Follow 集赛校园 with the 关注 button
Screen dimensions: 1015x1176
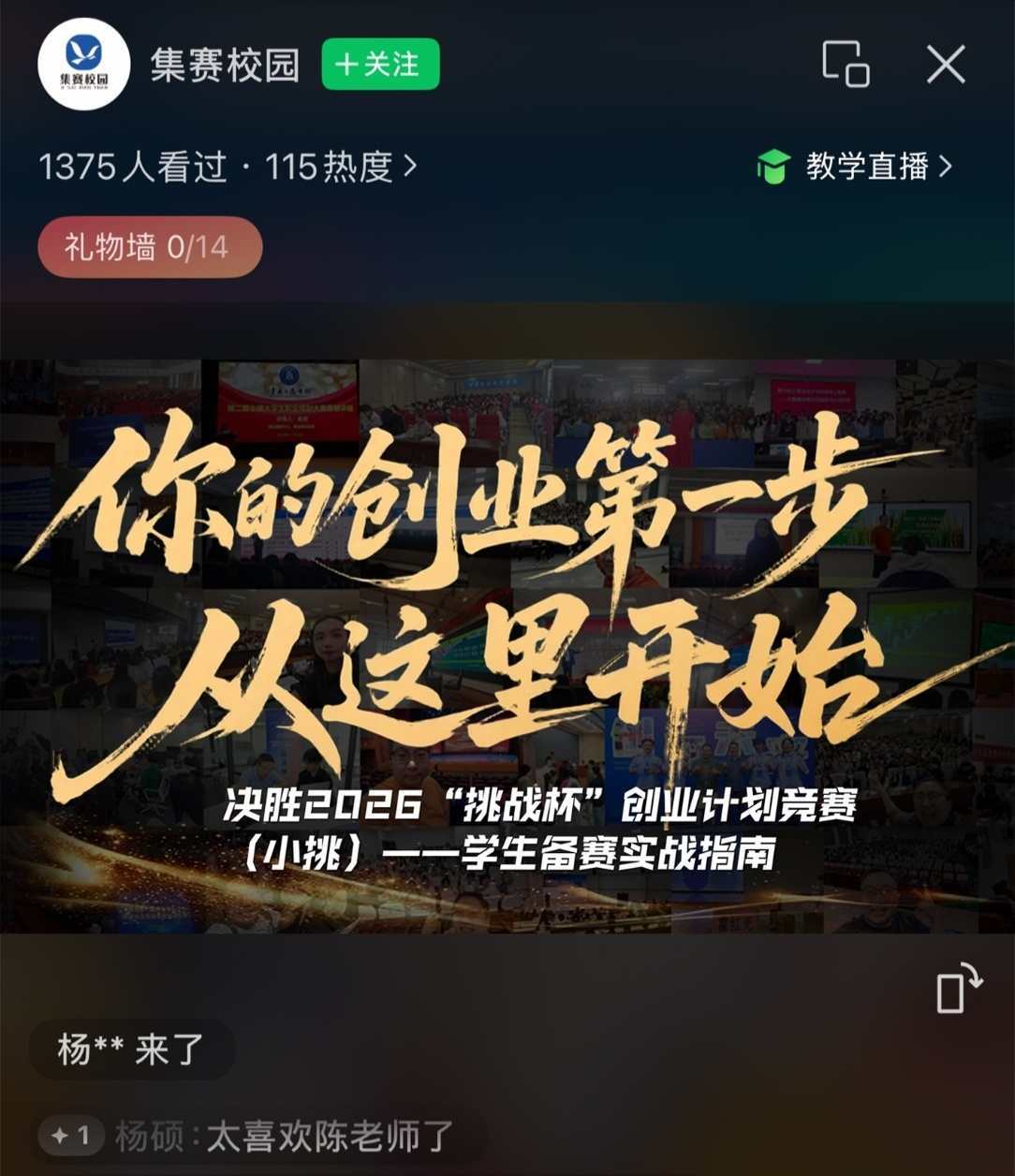pyautogui.click(x=380, y=65)
